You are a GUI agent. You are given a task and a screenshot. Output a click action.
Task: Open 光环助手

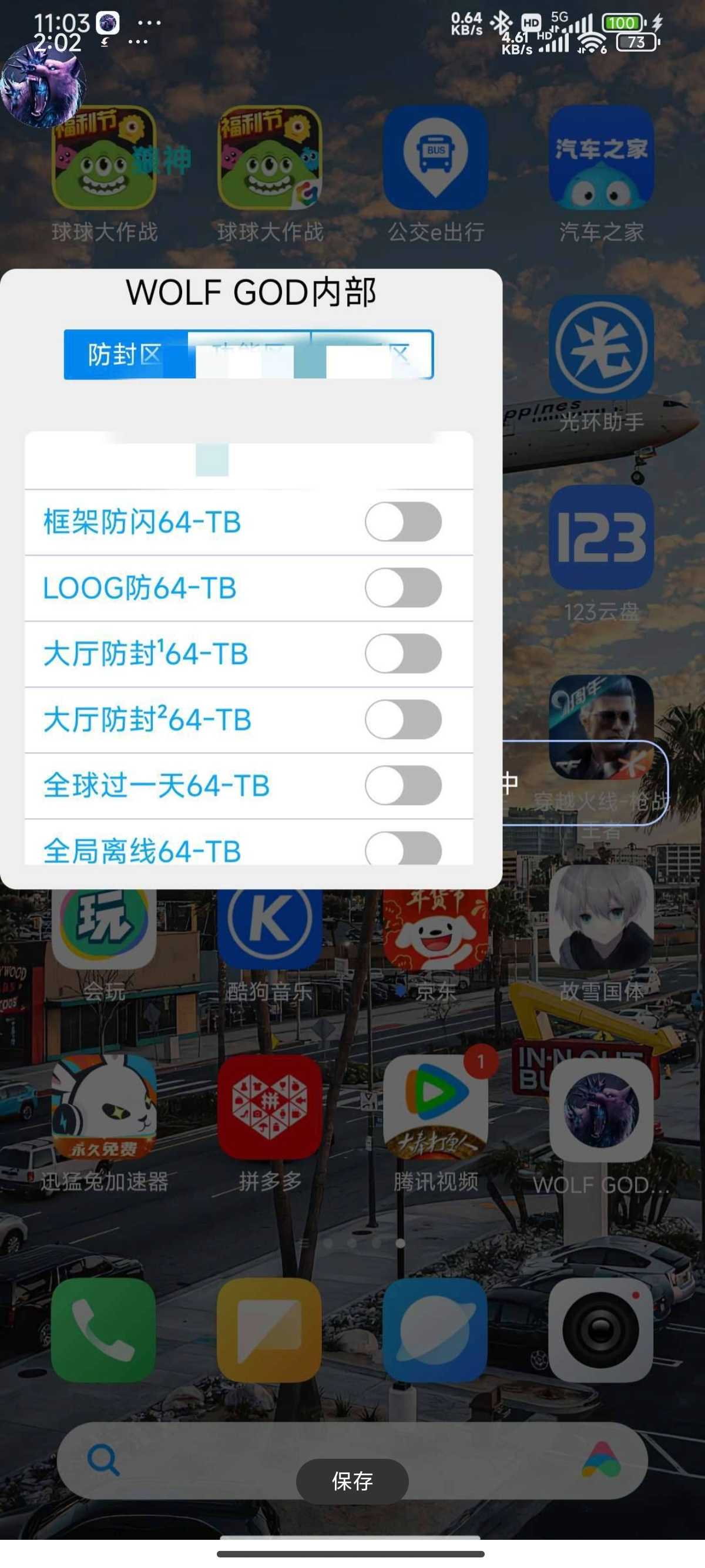click(601, 348)
